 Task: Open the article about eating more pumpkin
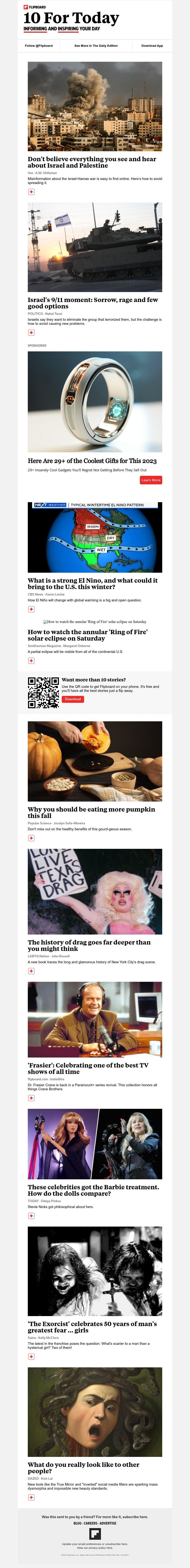[x=91, y=812]
